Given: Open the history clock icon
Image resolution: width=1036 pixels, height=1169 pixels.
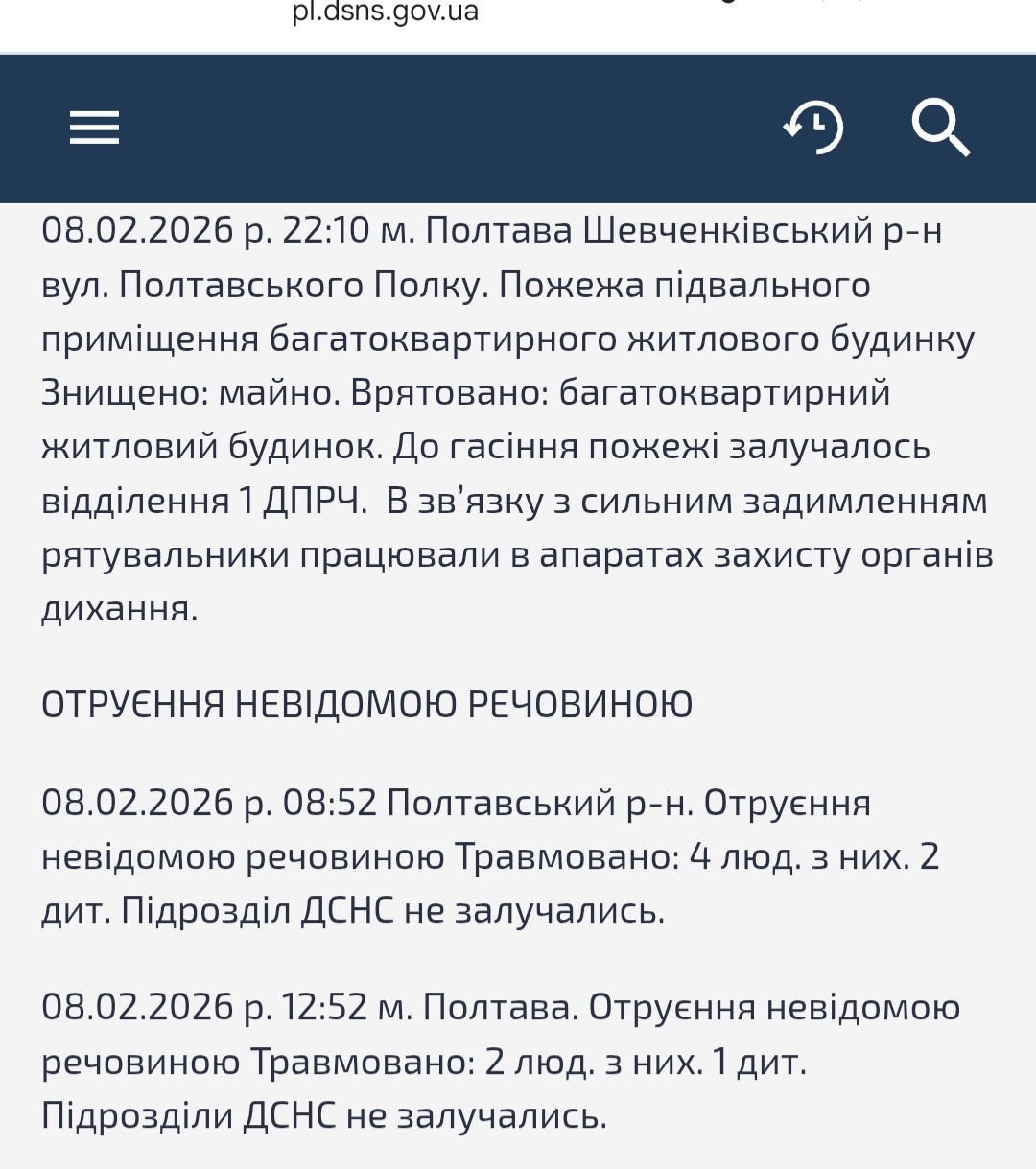Looking at the screenshot, I should coord(813,128).
